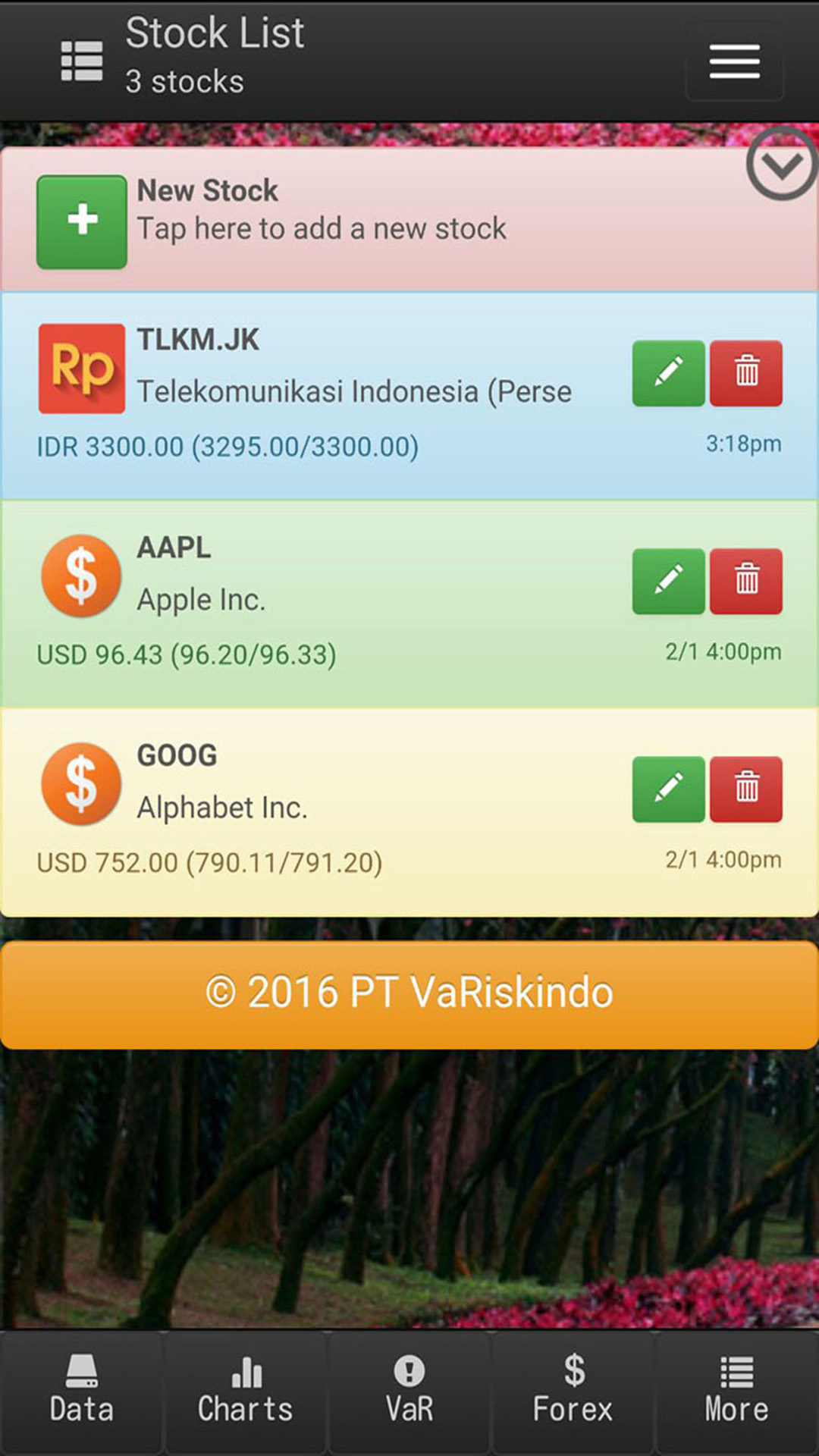
Task: Delete the GOOG stock with trash icon
Action: (x=745, y=789)
